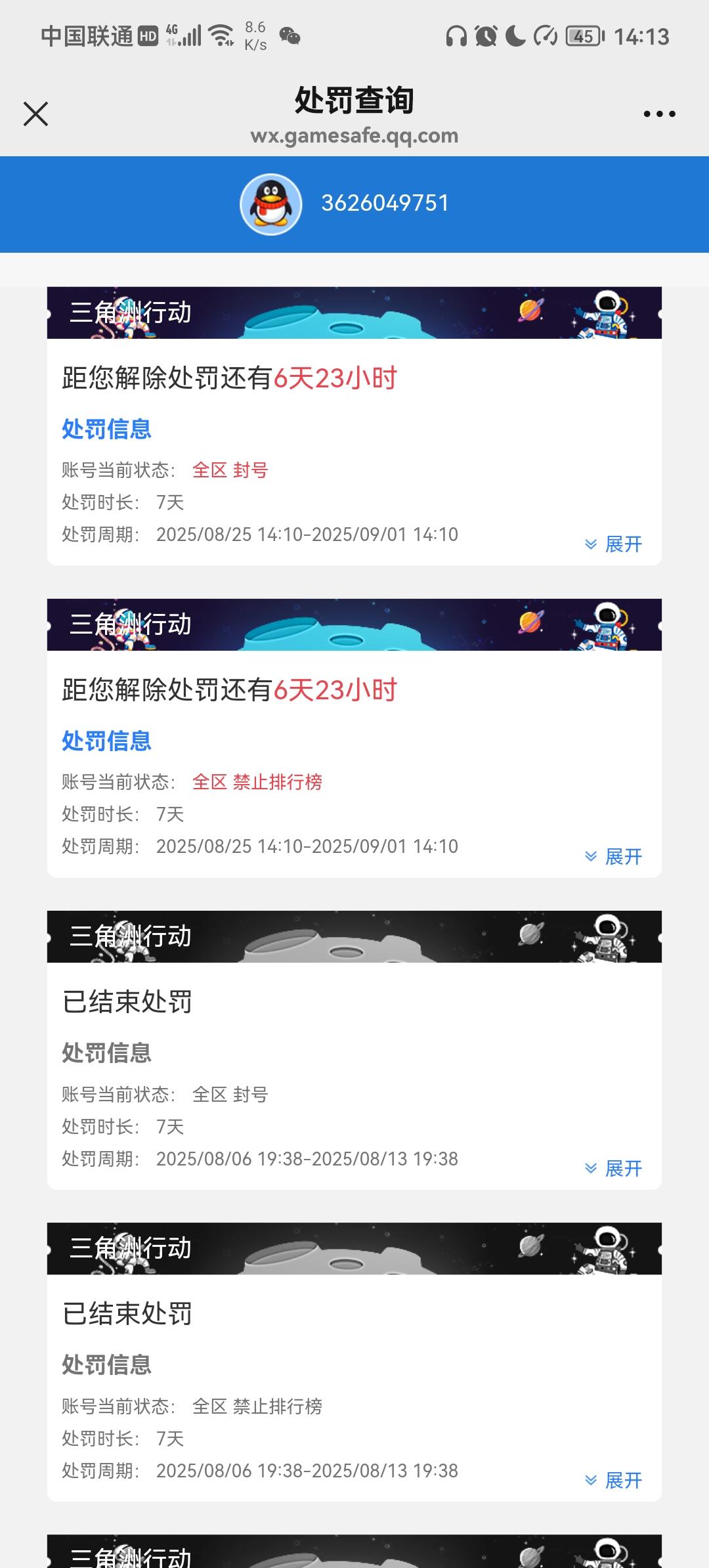This screenshot has height=1568, width=709.
Task: Tap the headphones icon in the status bar
Action: [x=456, y=37]
